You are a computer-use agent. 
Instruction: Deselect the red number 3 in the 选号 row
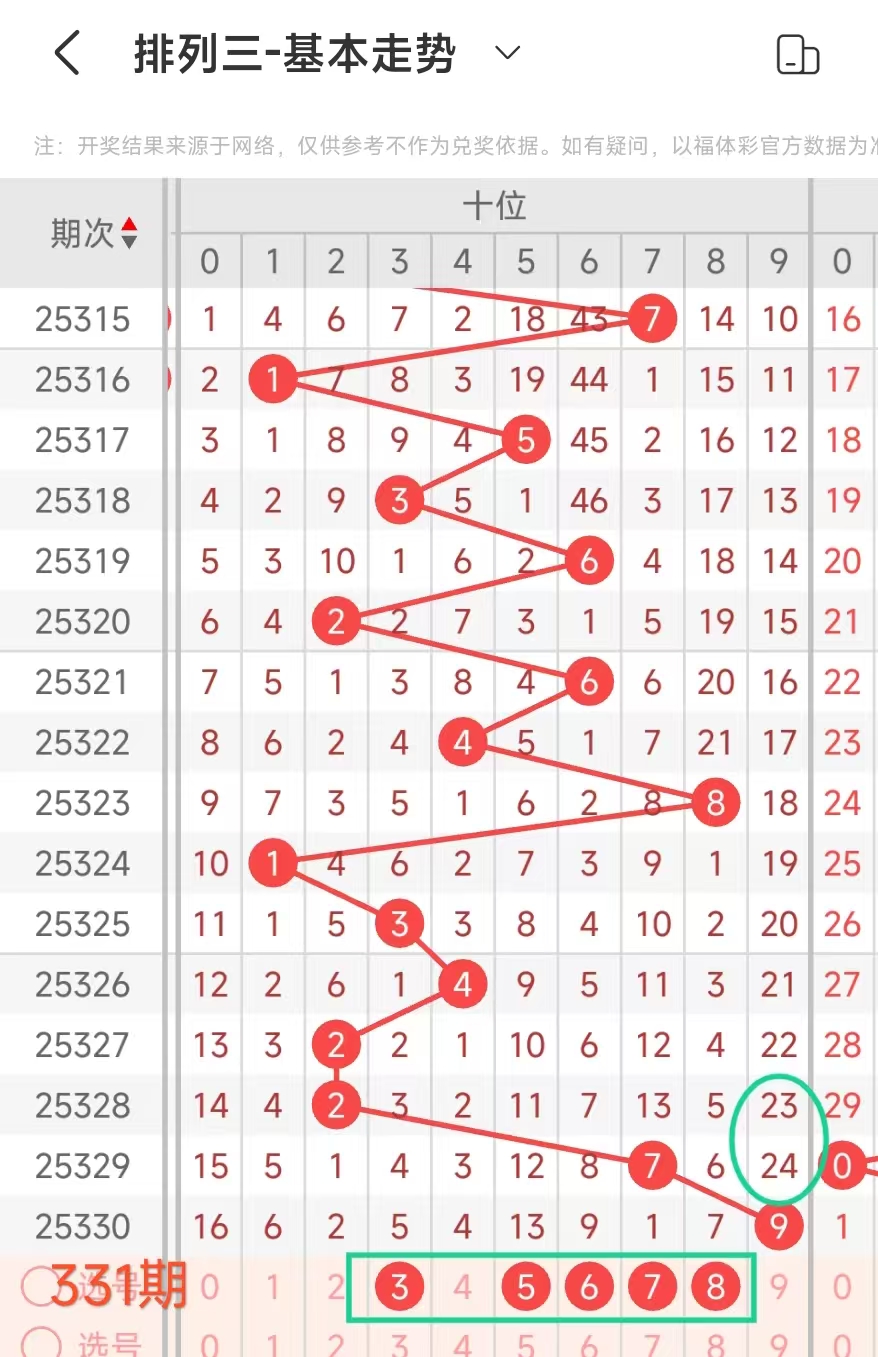click(399, 1287)
